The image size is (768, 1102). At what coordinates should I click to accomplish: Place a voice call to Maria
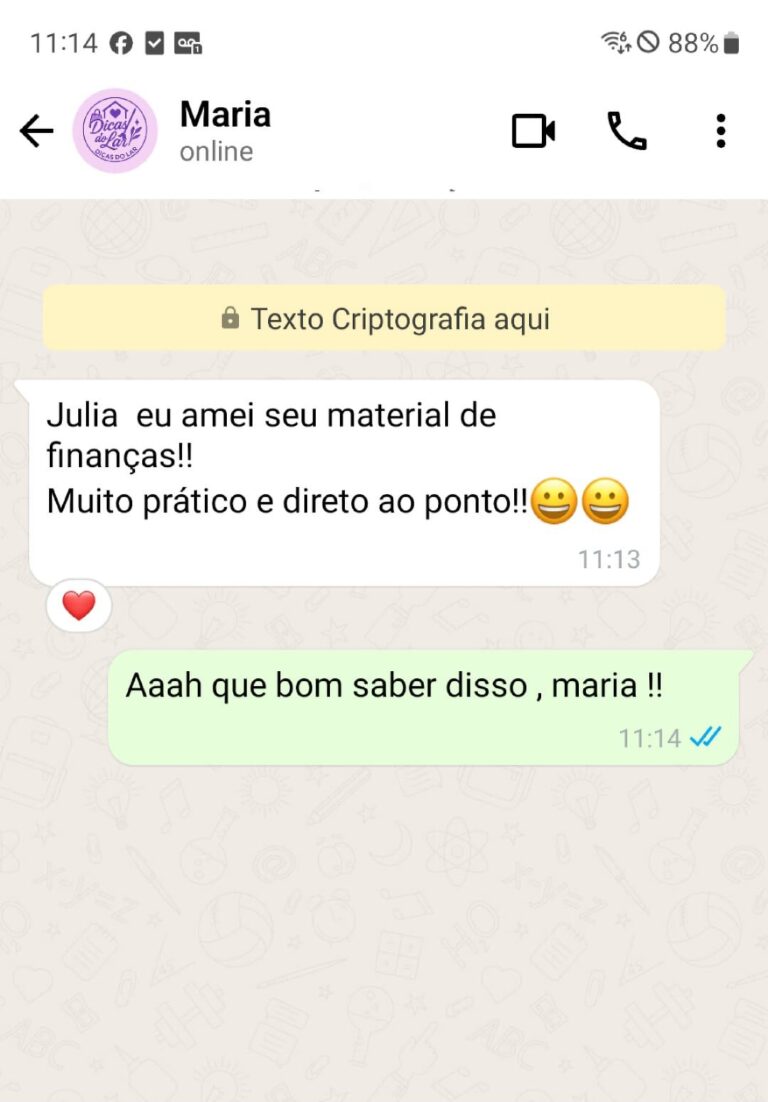tap(627, 131)
